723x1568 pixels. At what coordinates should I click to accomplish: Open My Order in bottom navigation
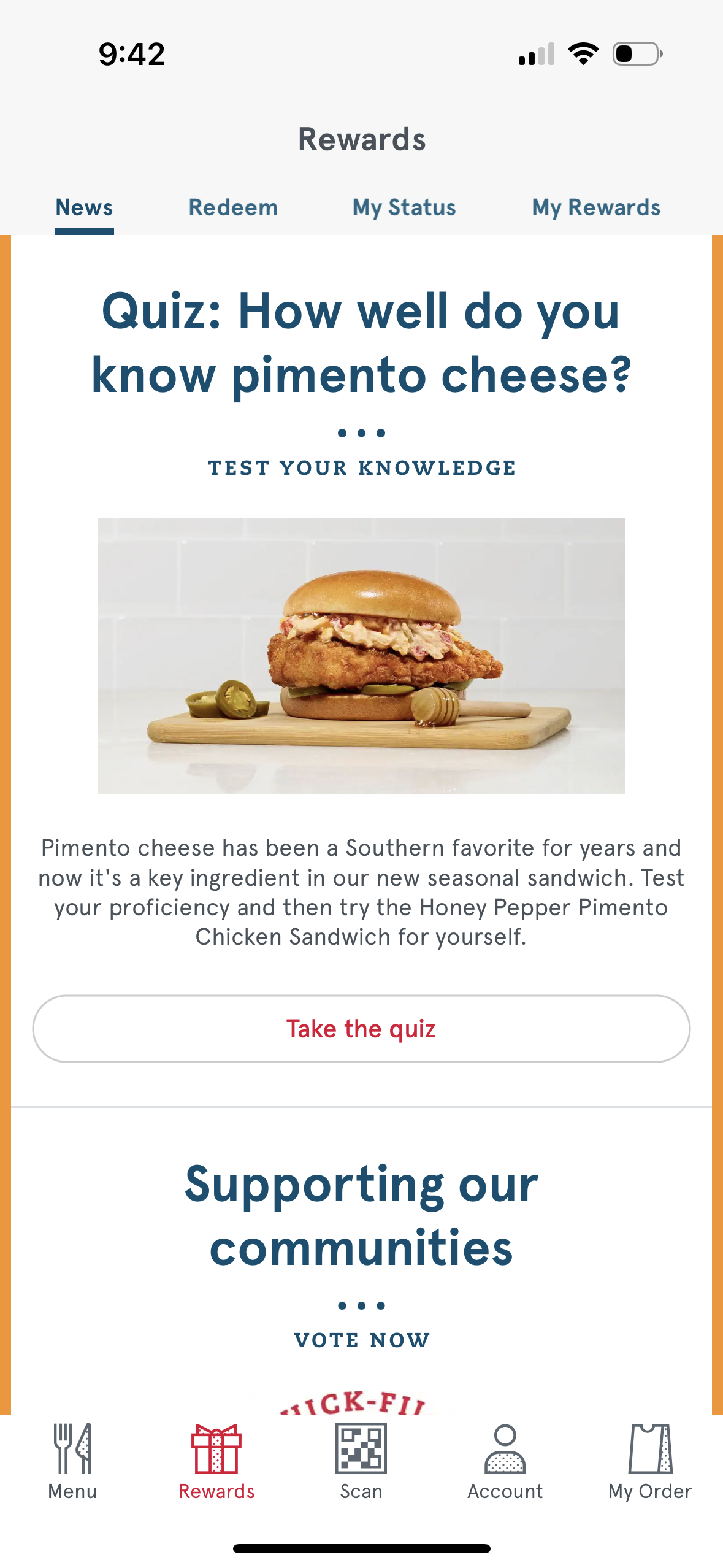point(650,1461)
